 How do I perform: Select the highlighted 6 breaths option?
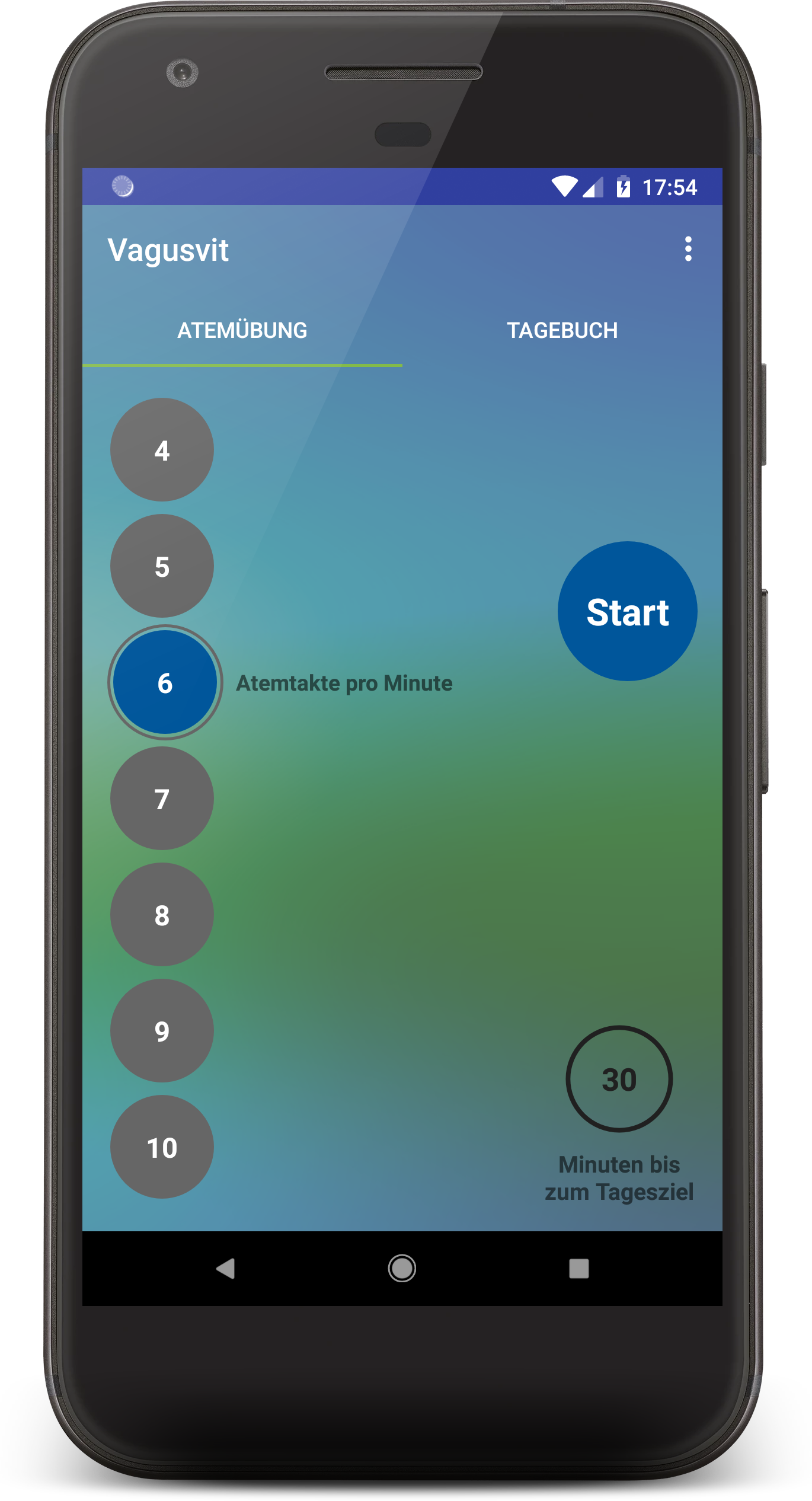pyautogui.click(x=165, y=682)
